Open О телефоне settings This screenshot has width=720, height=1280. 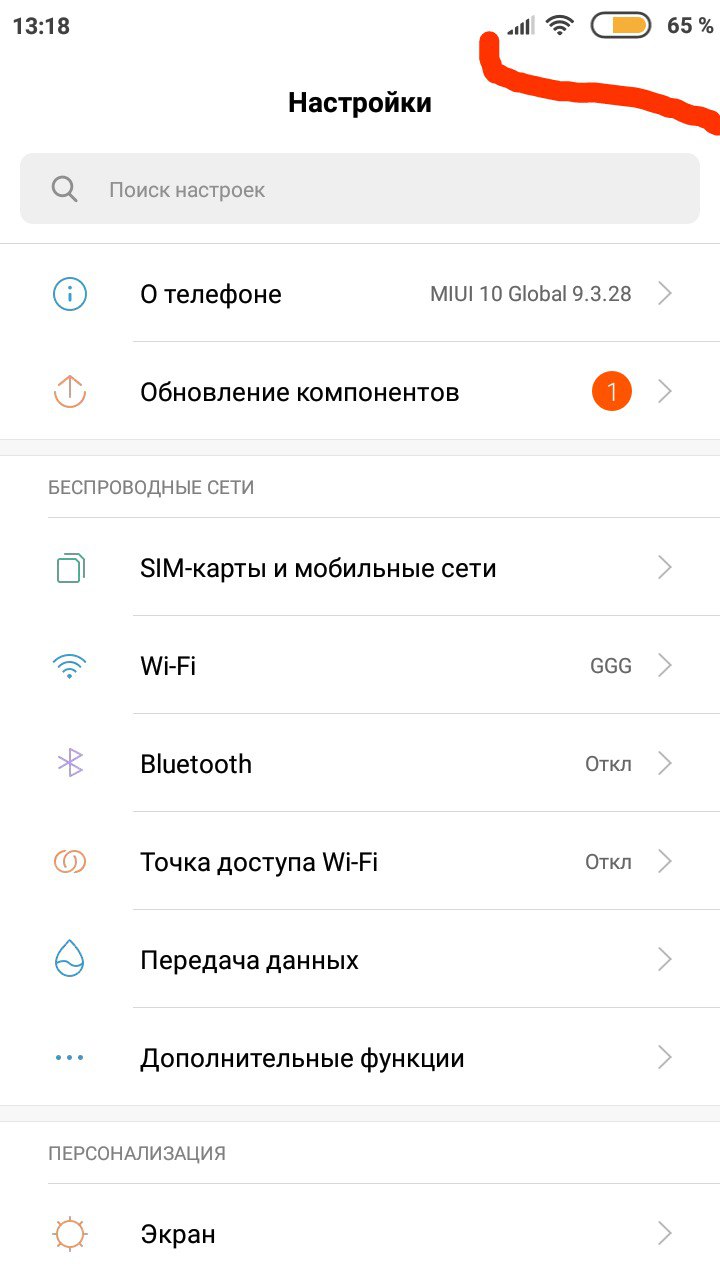click(x=360, y=294)
